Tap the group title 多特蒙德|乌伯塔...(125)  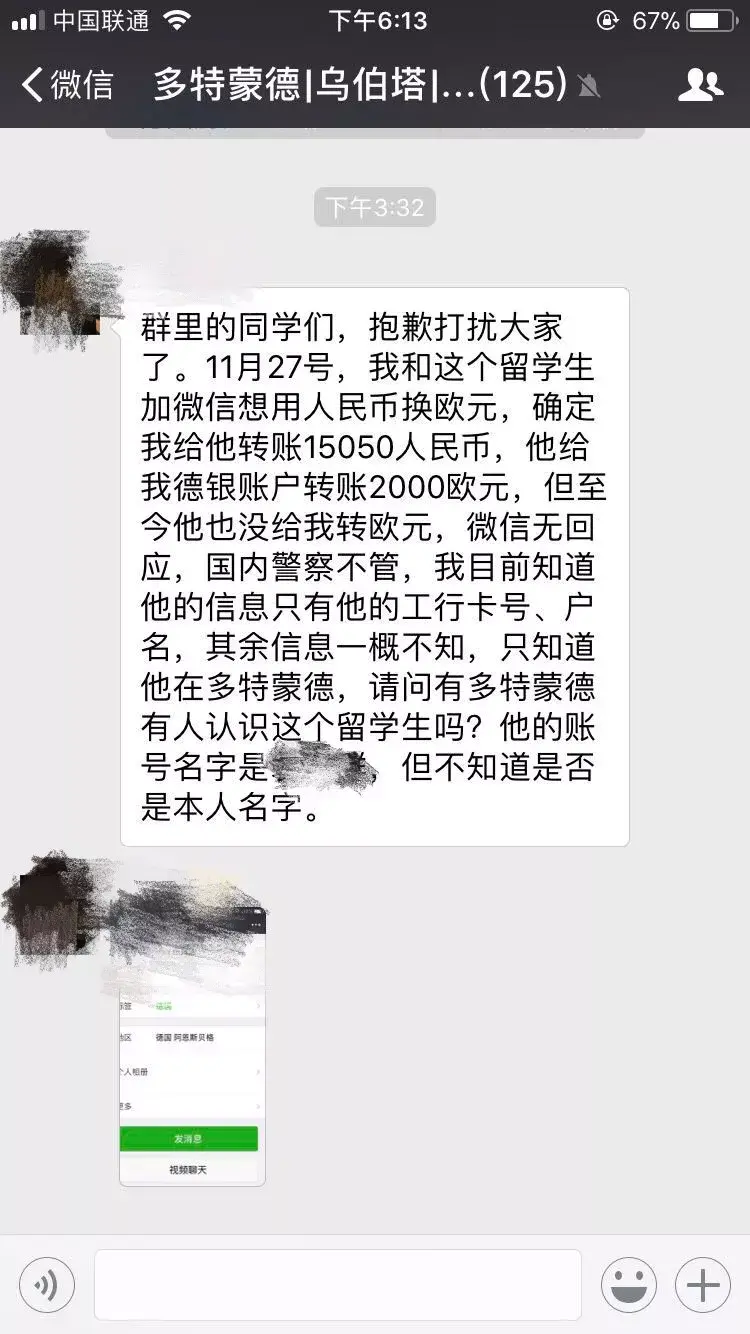pyautogui.click(x=355, y=85)
